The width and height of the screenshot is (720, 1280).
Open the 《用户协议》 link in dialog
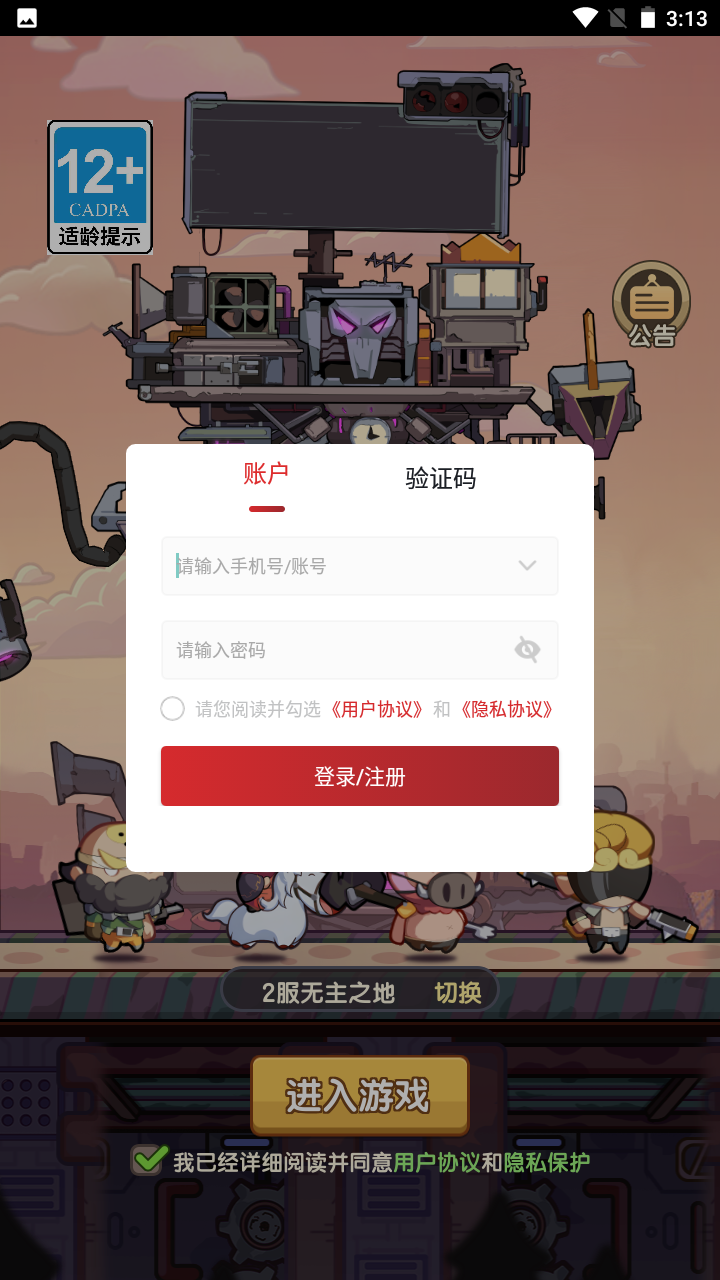click(377, 709)
